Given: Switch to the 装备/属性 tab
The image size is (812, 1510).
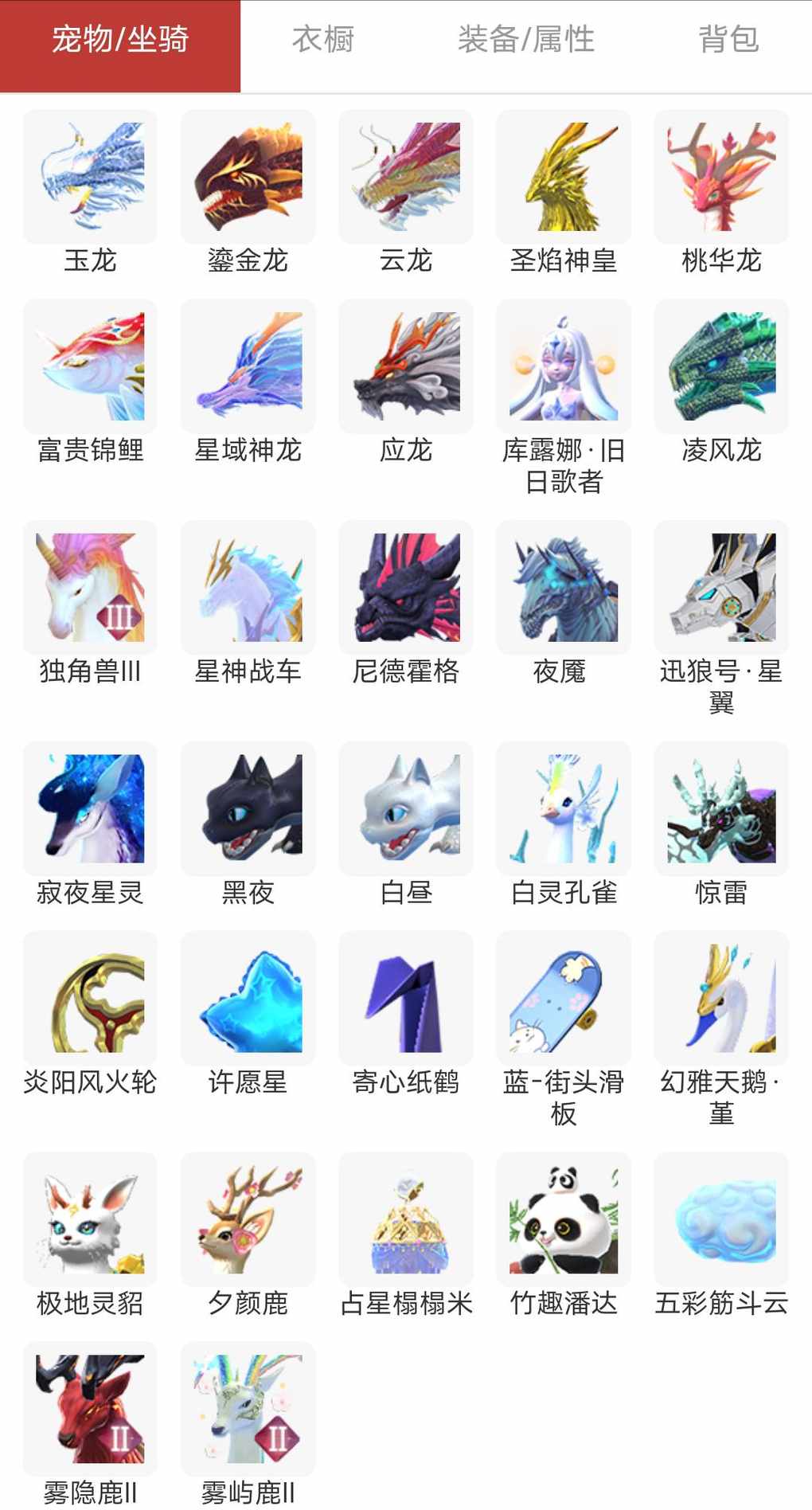Looking at the screenshot, I should [525, 40].
